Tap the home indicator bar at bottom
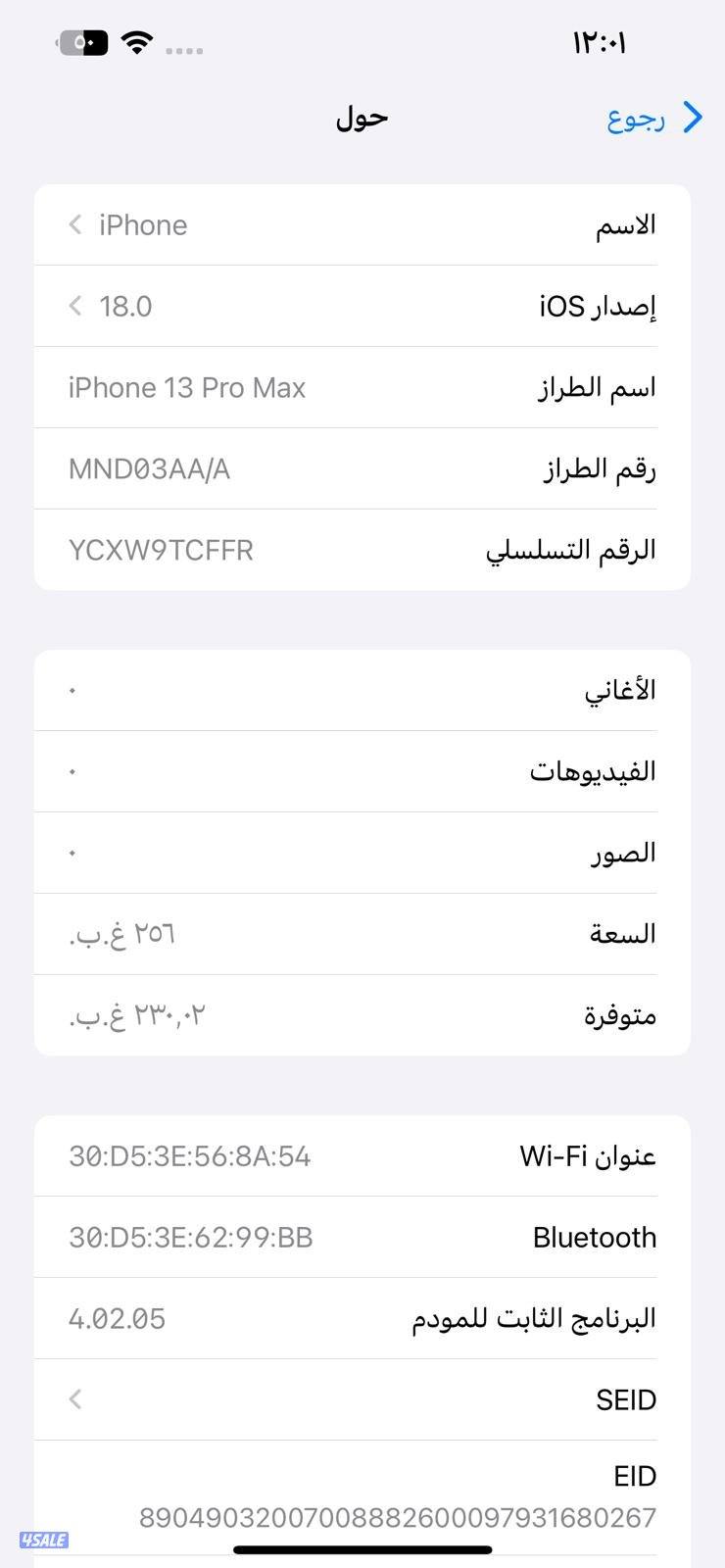 [362, 1550]
